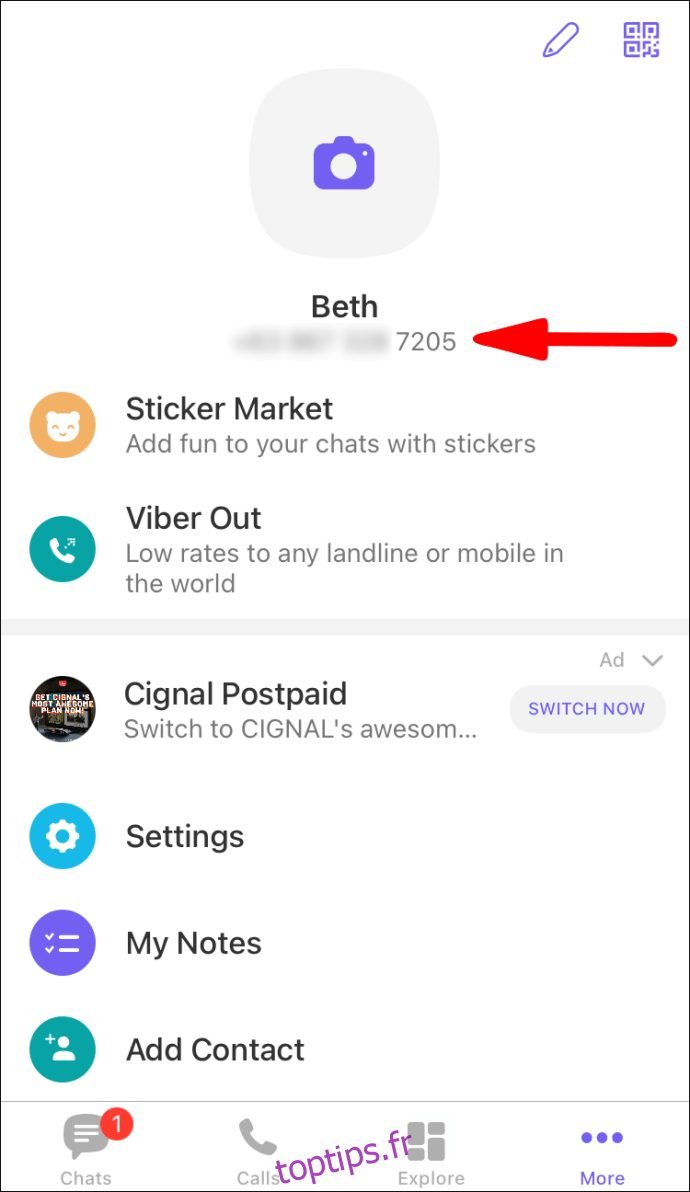Go to the Explore tab
Screen dimensions: 690x1192
pyautogui.click(x=430, y=1150)
